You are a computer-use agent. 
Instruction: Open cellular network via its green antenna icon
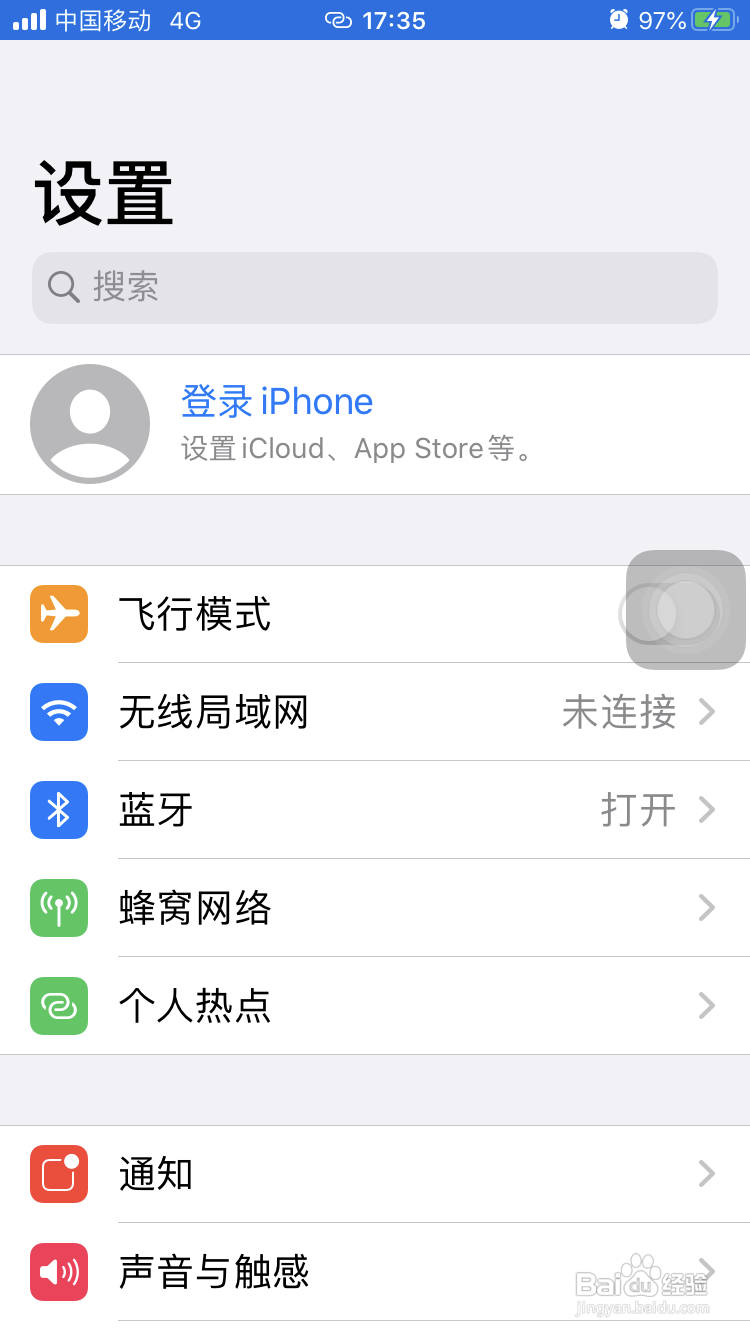coord(59,908)
